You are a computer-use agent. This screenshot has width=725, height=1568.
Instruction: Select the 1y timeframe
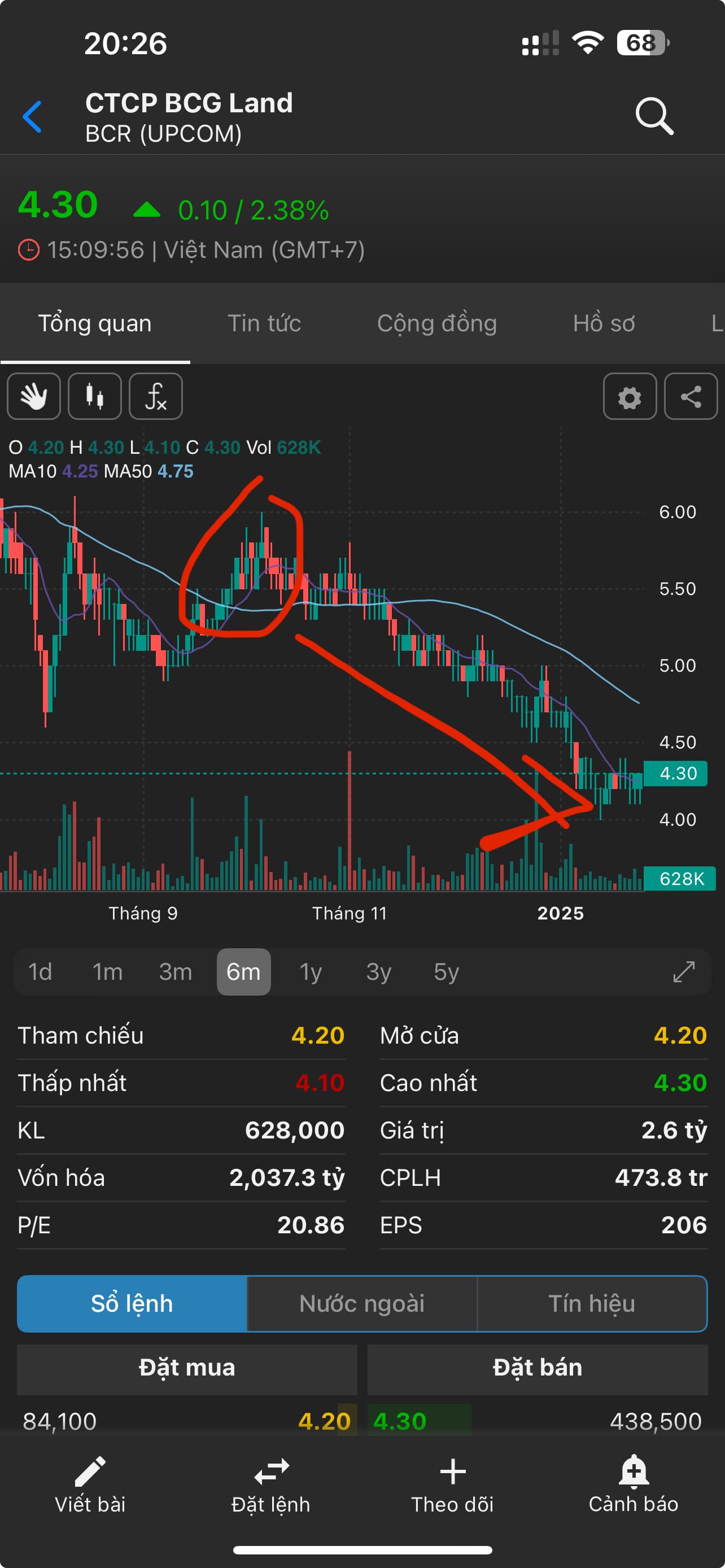311,971
